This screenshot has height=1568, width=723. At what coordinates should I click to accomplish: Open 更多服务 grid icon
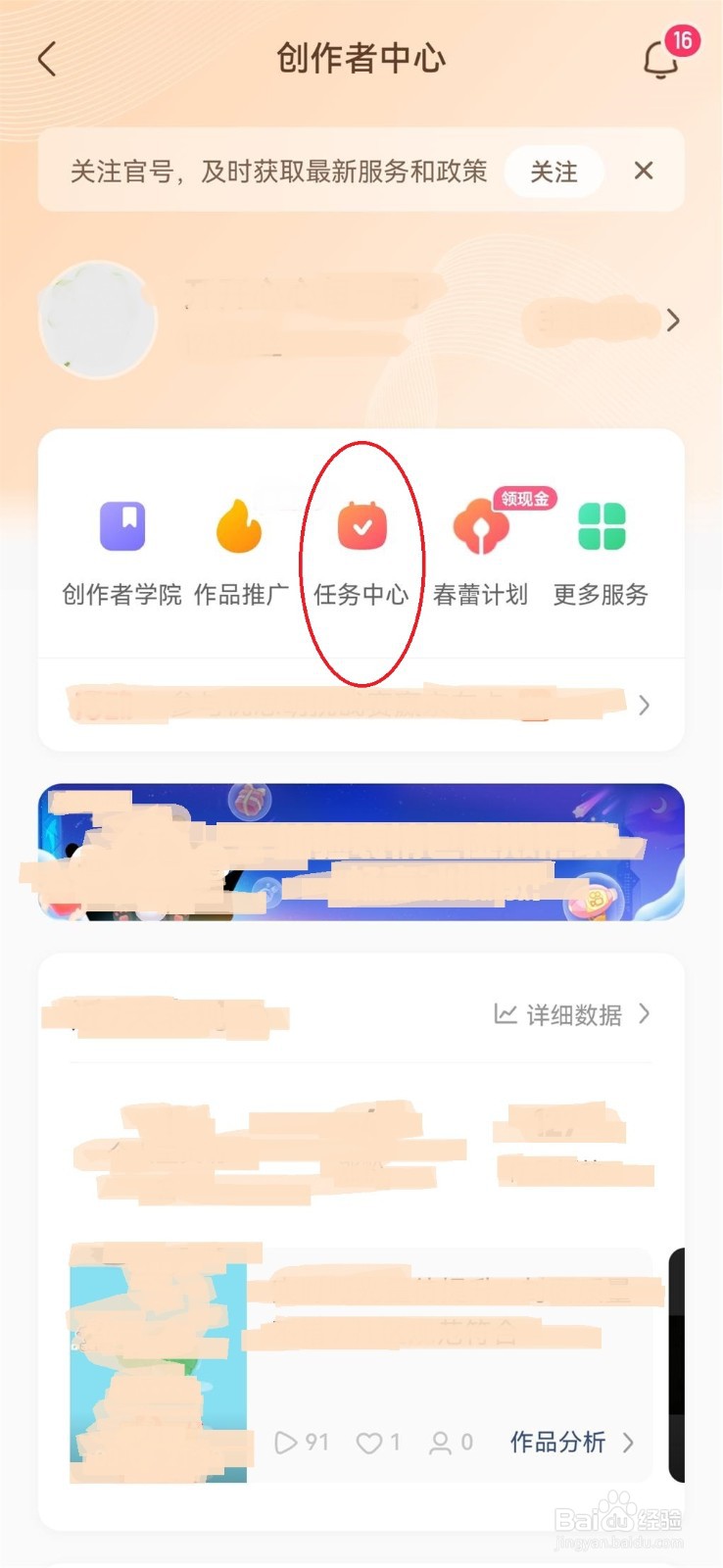(x=602, y=525)
